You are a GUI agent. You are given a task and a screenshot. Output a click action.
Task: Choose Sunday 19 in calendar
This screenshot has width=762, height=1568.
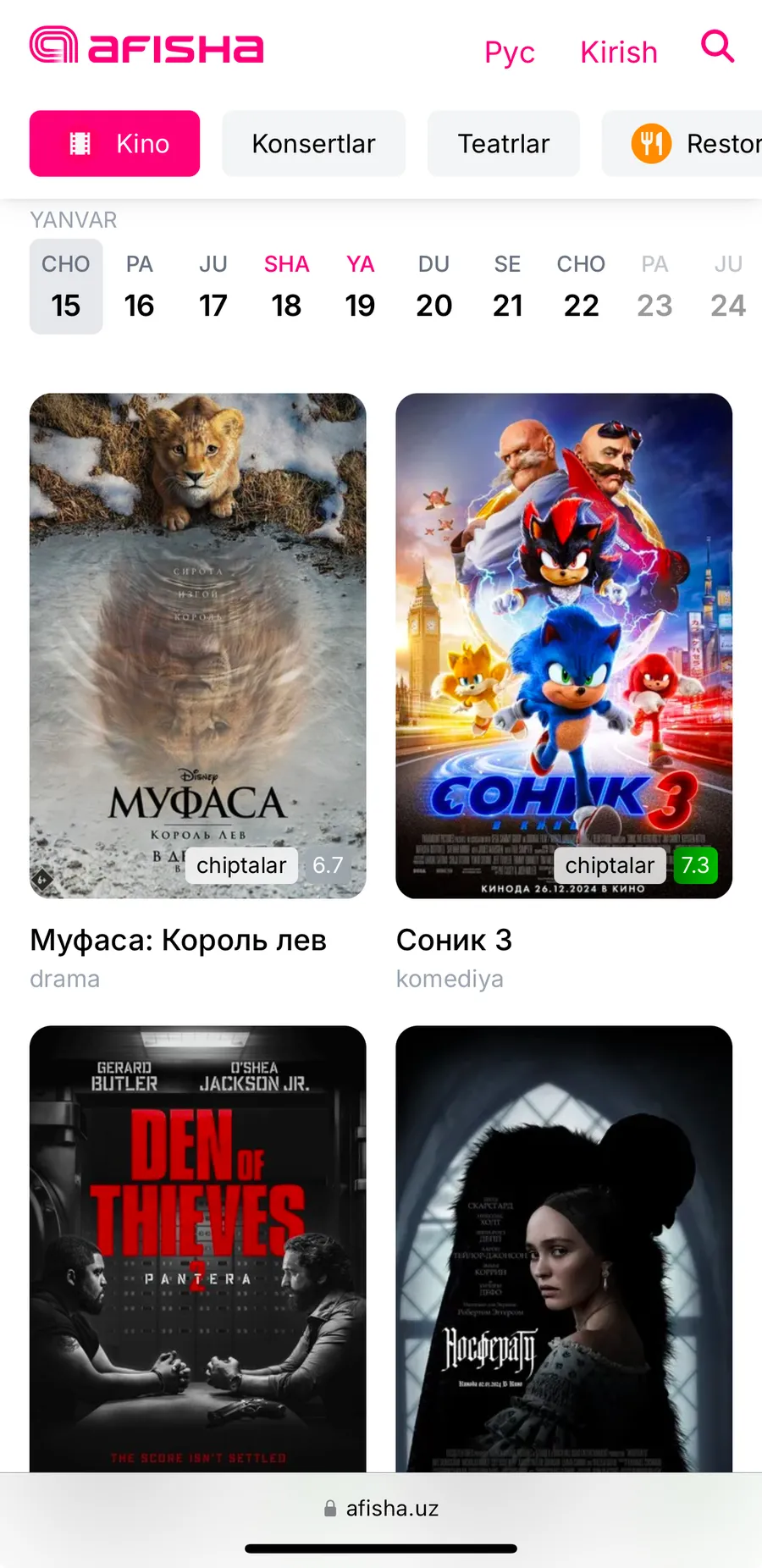pyautogui.click(x=360, y=288)
